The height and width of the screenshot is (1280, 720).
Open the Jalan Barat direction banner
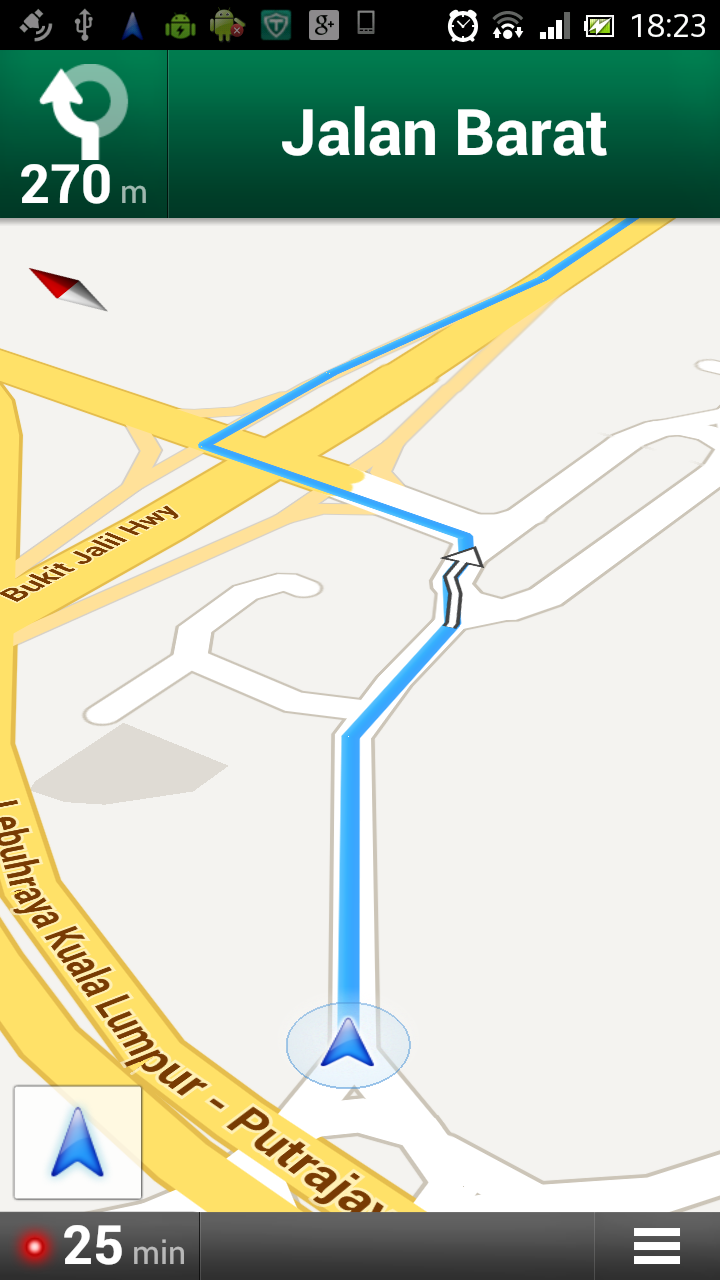coord(444,134)
